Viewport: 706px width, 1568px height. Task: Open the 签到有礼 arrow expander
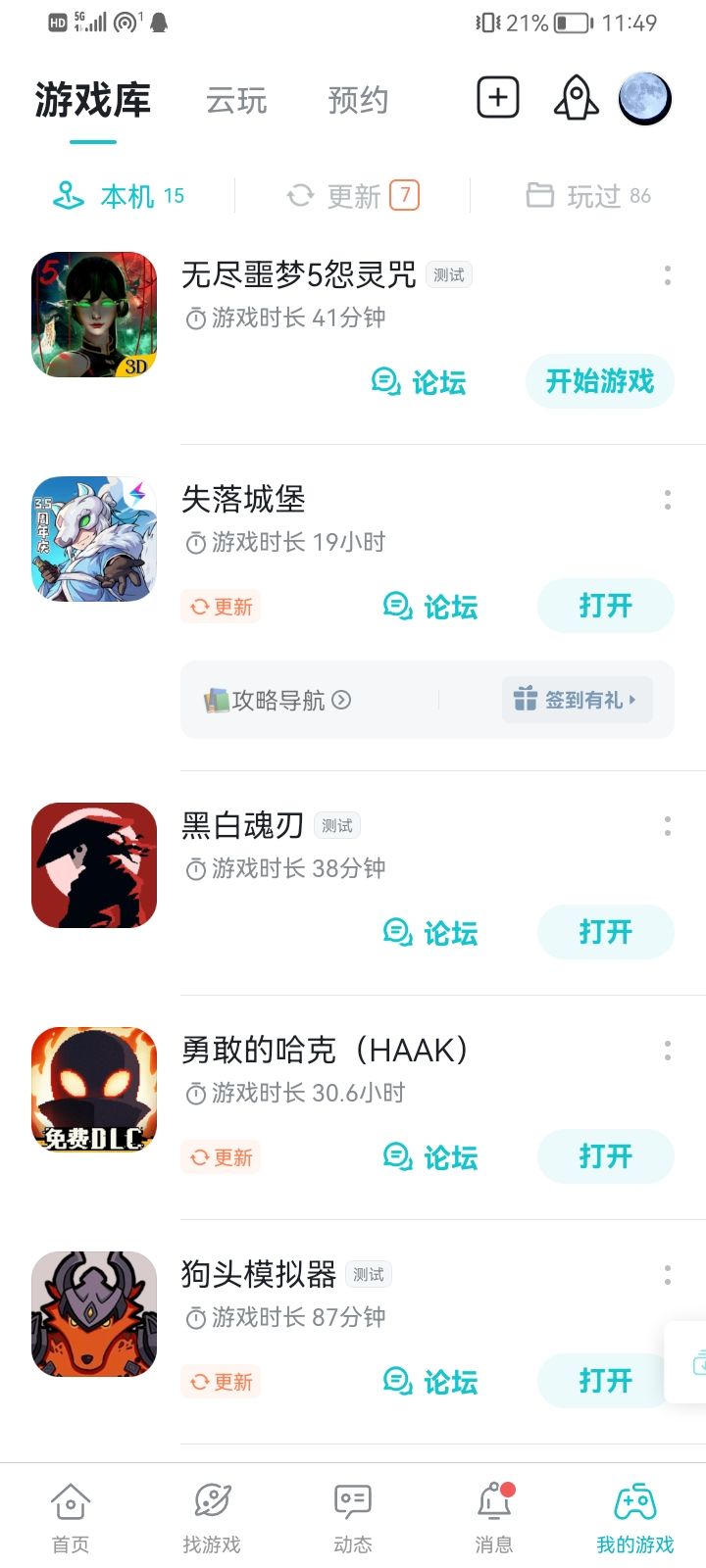point(636,700)
